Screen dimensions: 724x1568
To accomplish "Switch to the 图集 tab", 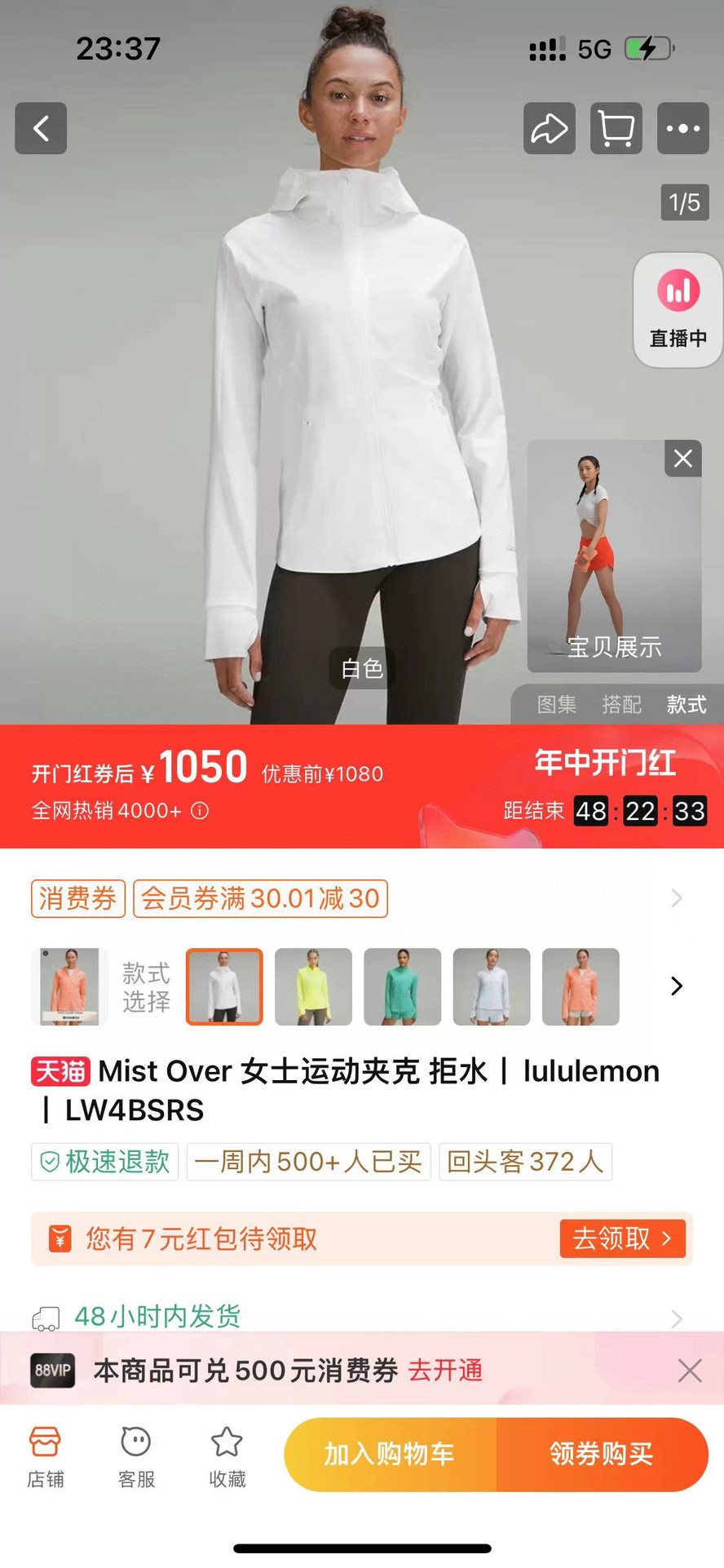I will [557, 704].
